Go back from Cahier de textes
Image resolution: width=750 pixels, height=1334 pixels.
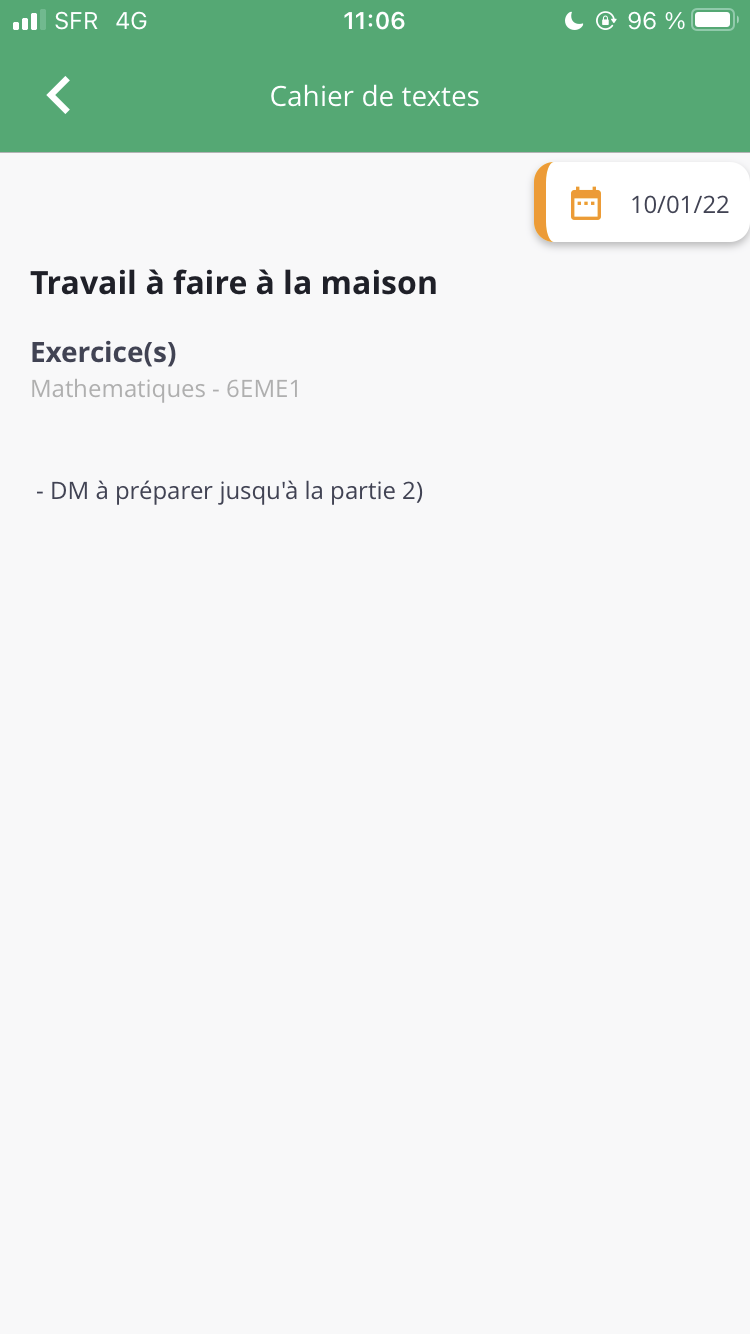pyautogui.click(x=59, y=96)
